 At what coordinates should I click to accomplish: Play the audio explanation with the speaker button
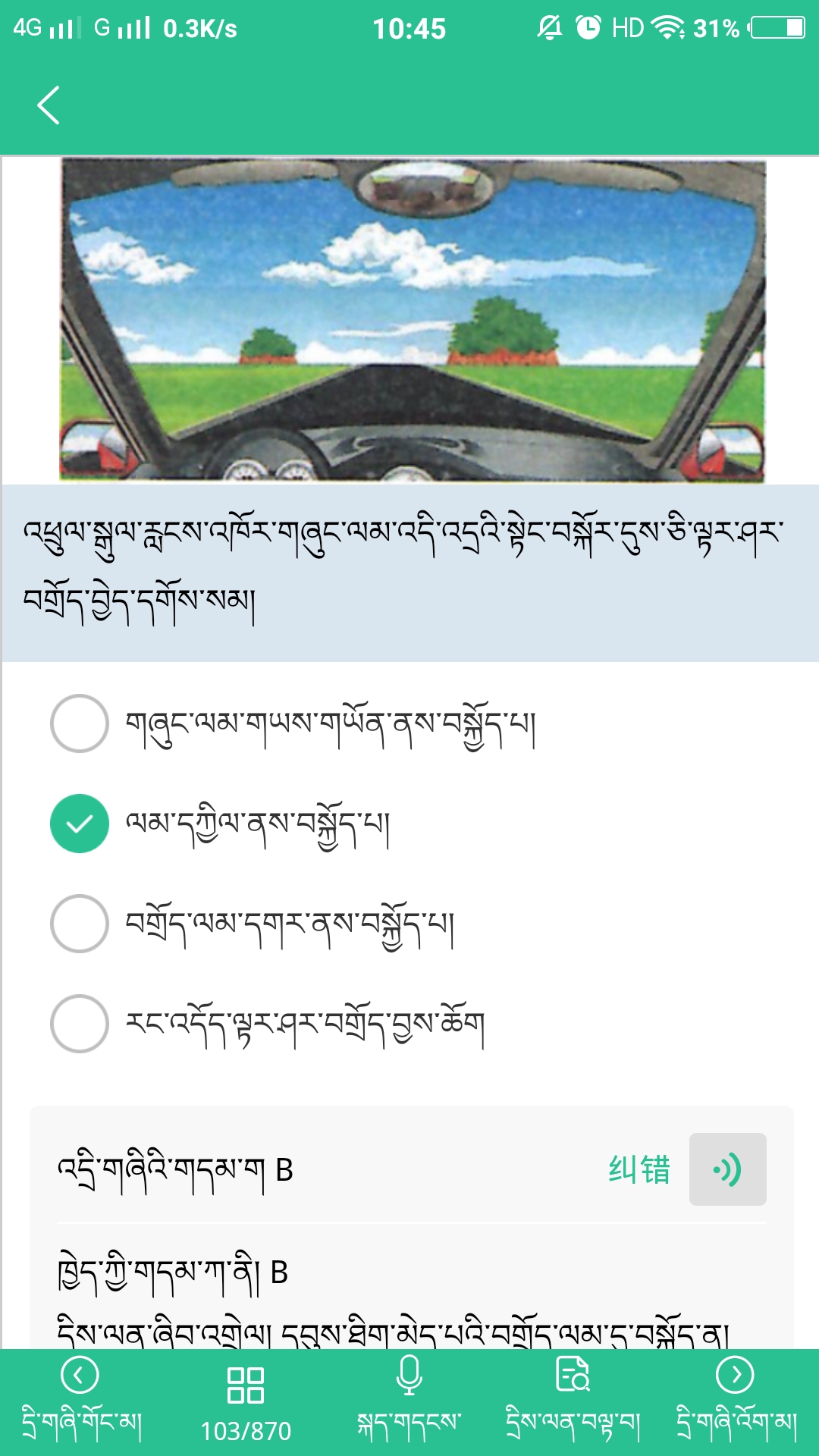click(x=727, y=1169)
